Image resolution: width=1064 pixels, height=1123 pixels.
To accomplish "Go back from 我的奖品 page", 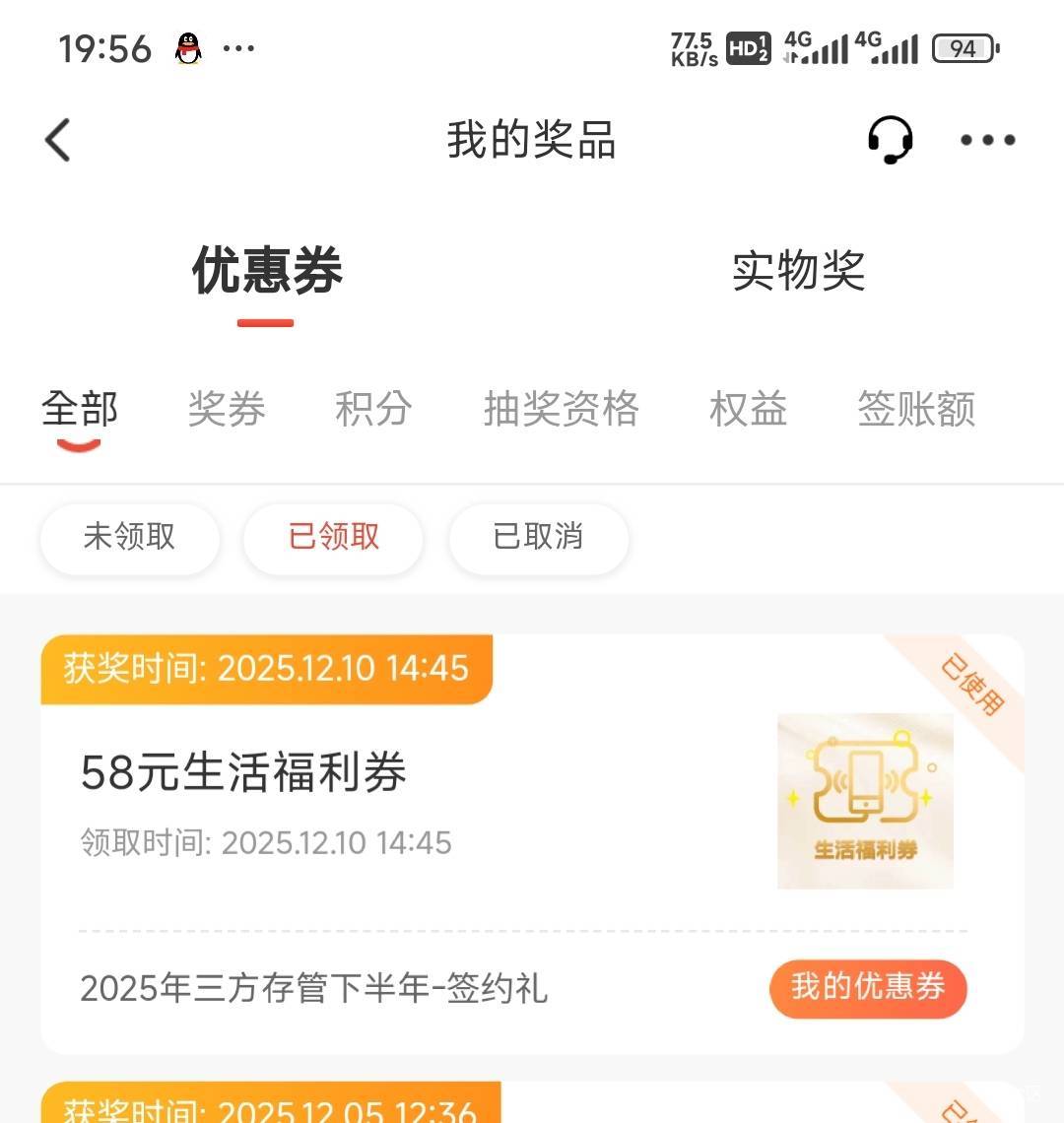I will pos(58,140).
